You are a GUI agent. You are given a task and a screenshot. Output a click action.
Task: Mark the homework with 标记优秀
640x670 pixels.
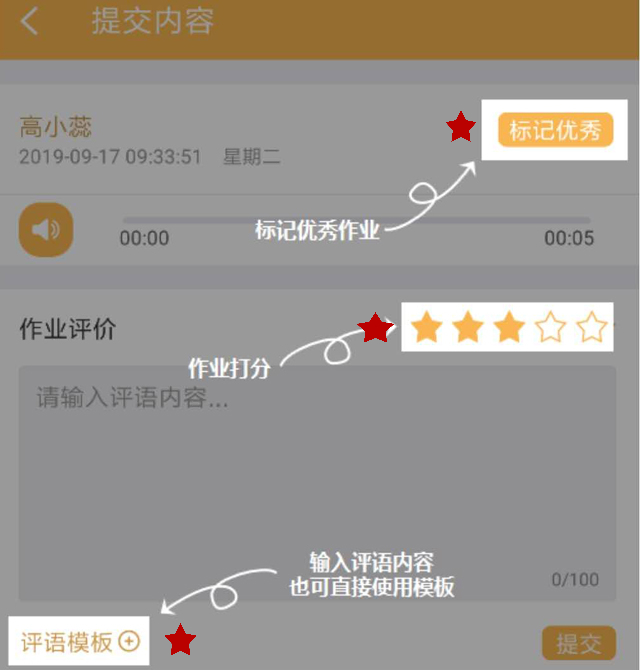[x=555, y=130]
